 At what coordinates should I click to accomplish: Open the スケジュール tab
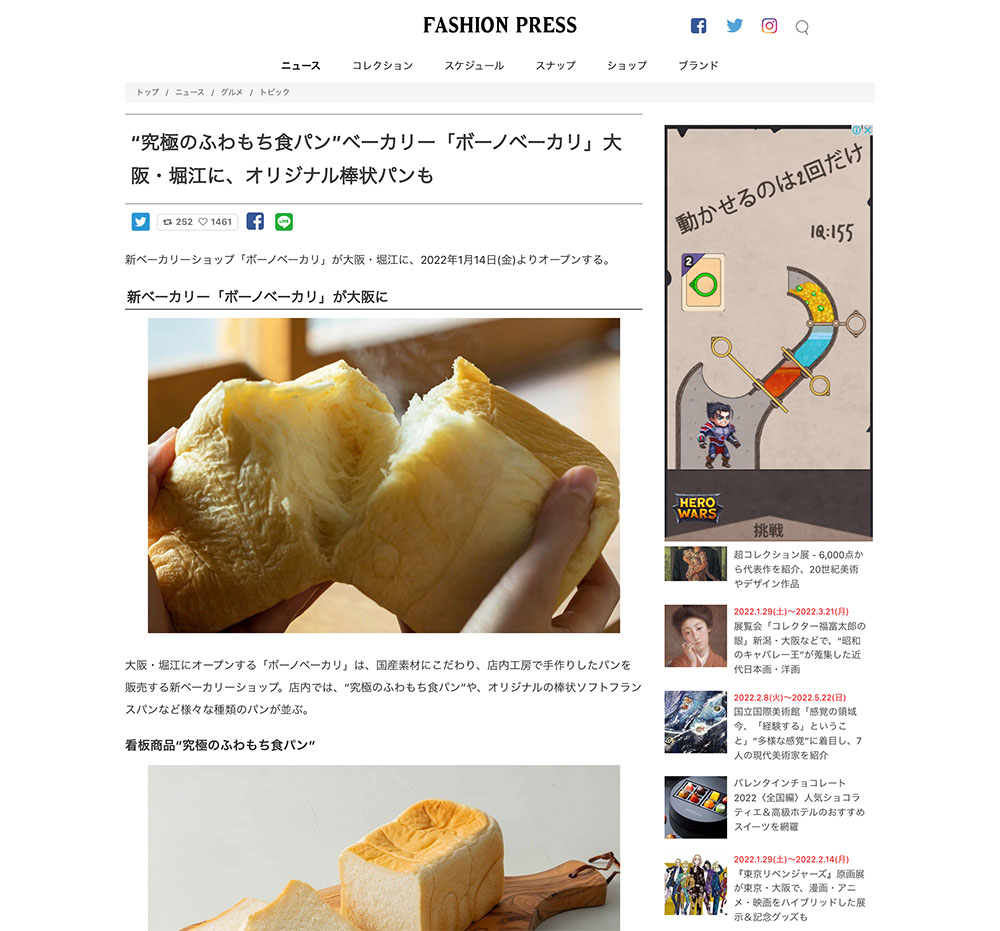474,66
